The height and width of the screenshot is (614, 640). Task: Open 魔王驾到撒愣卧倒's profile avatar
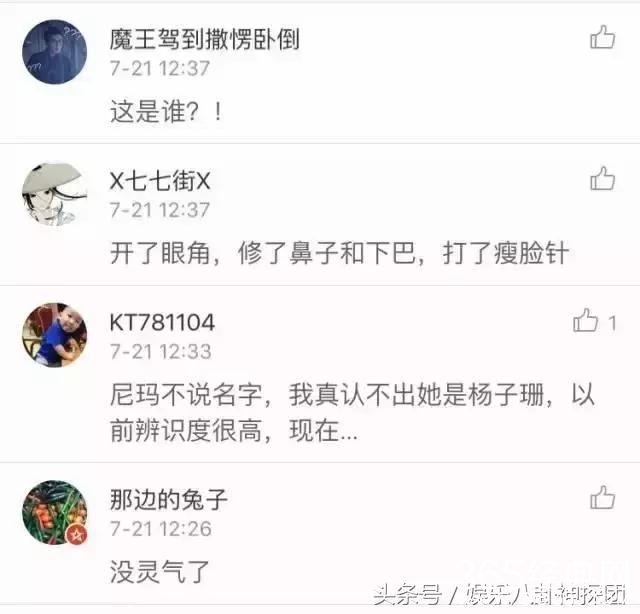click(54, 53)
